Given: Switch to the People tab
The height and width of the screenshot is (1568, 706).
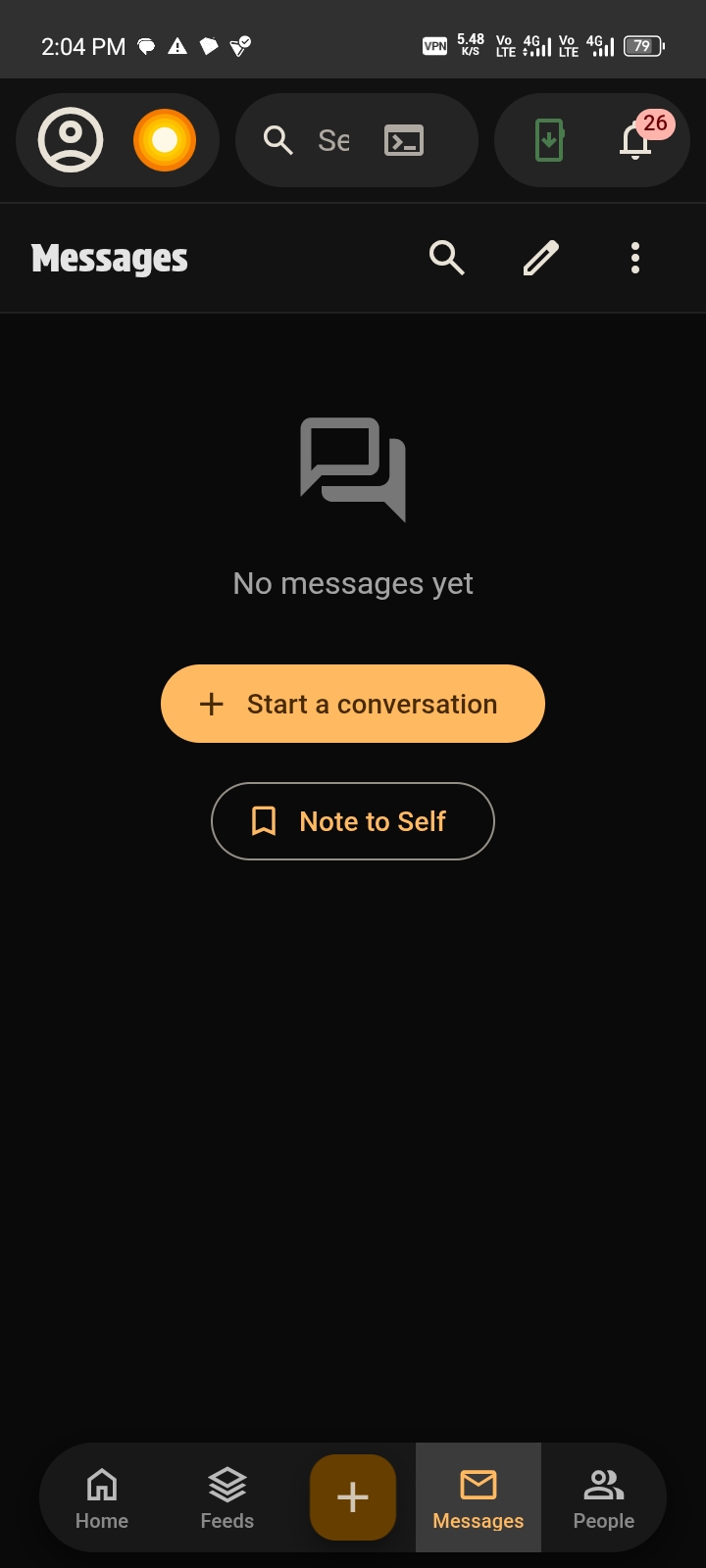Looking at the screenshot, I should tap(604, 1497).
